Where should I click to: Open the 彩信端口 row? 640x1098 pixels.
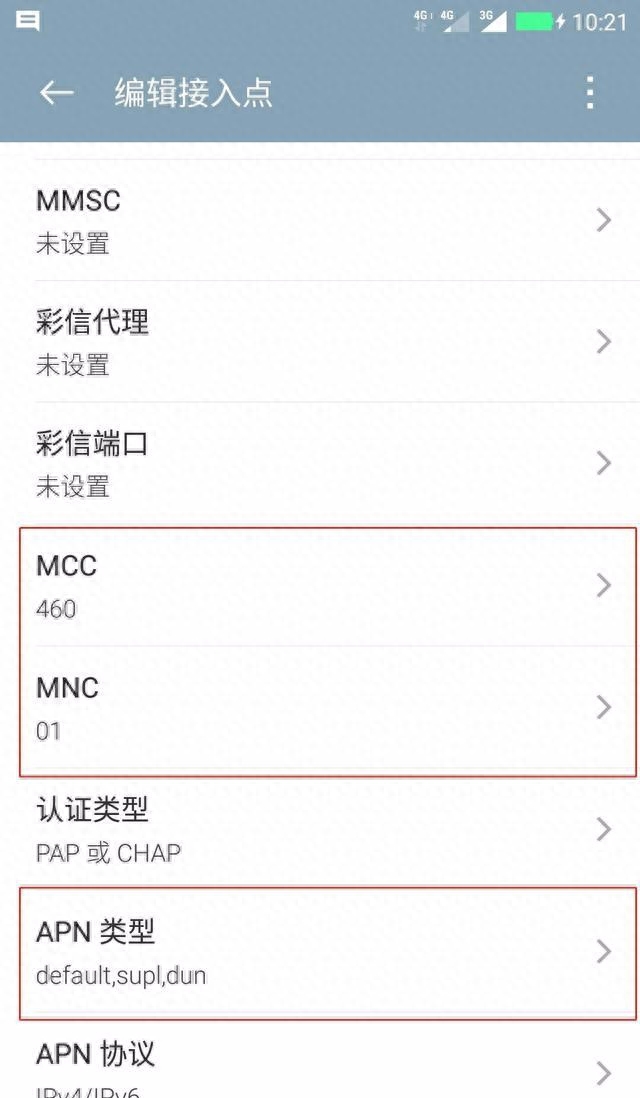tap(320, 463)
